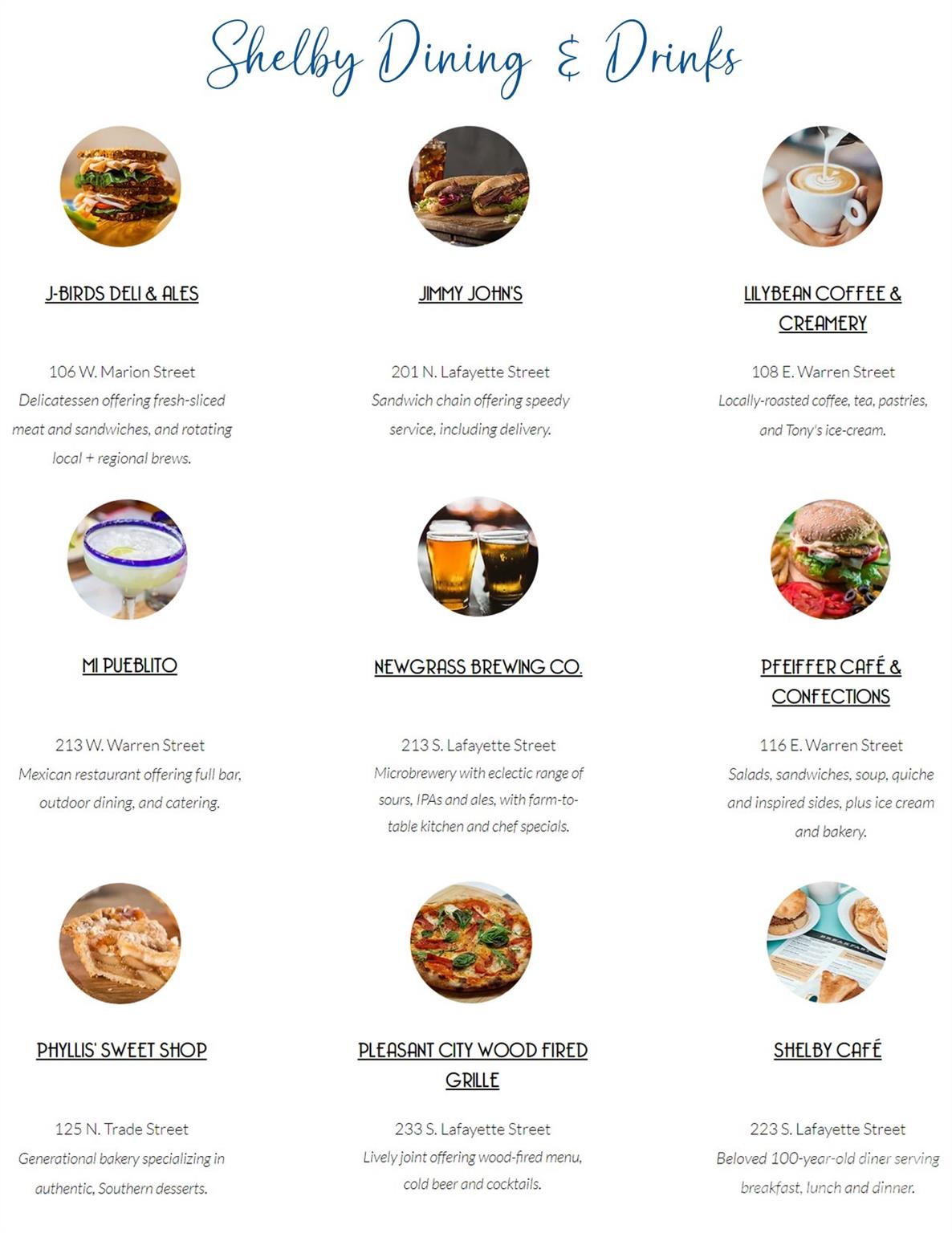Open the Shelby Café link
This screenshot has width=952, height=1233.
pyautogui.click(x=827, y=1051)
